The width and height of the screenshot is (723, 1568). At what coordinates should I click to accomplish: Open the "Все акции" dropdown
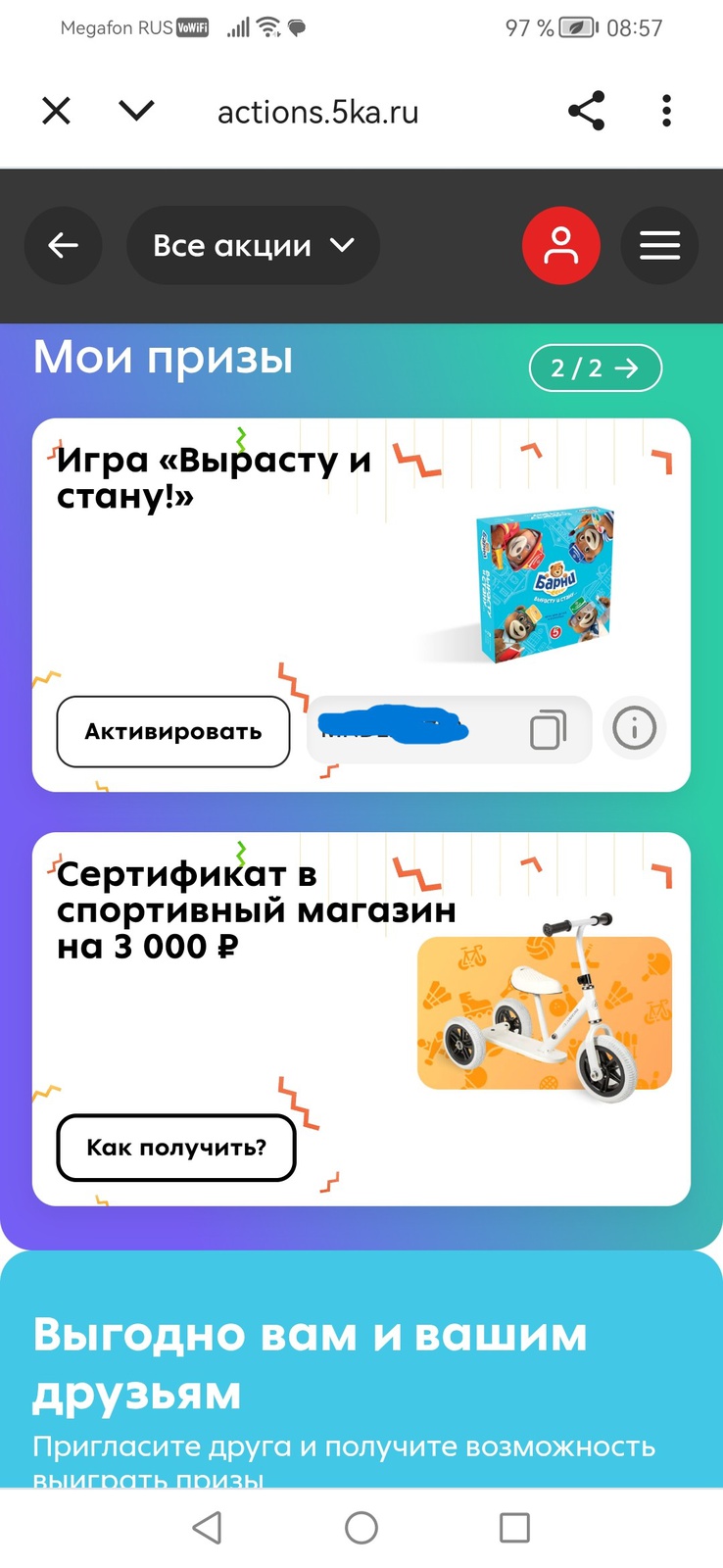(253, 245)
